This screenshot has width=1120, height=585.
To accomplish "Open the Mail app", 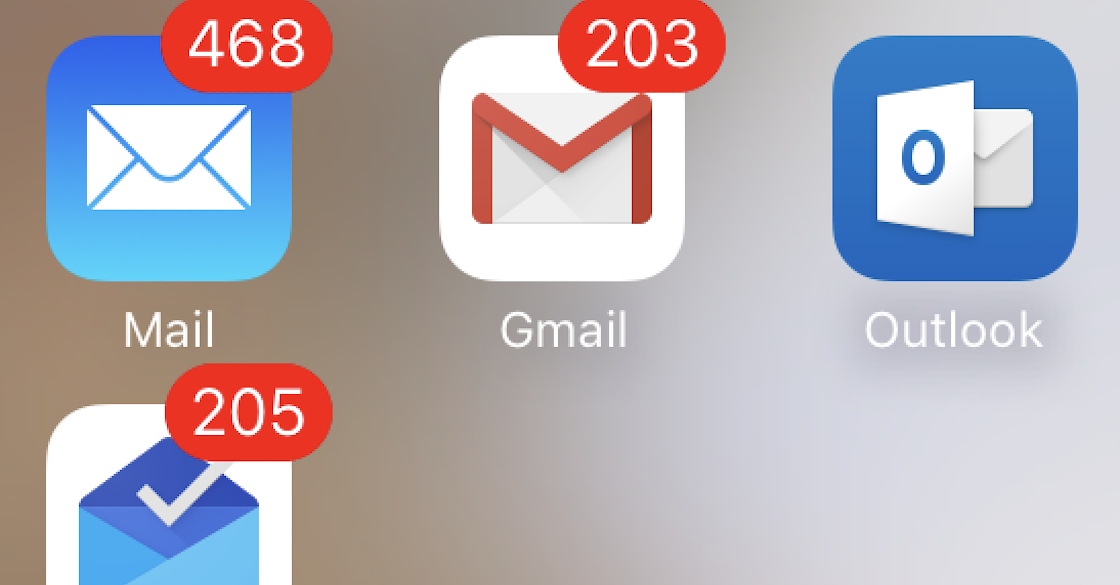I will point(168,159).
